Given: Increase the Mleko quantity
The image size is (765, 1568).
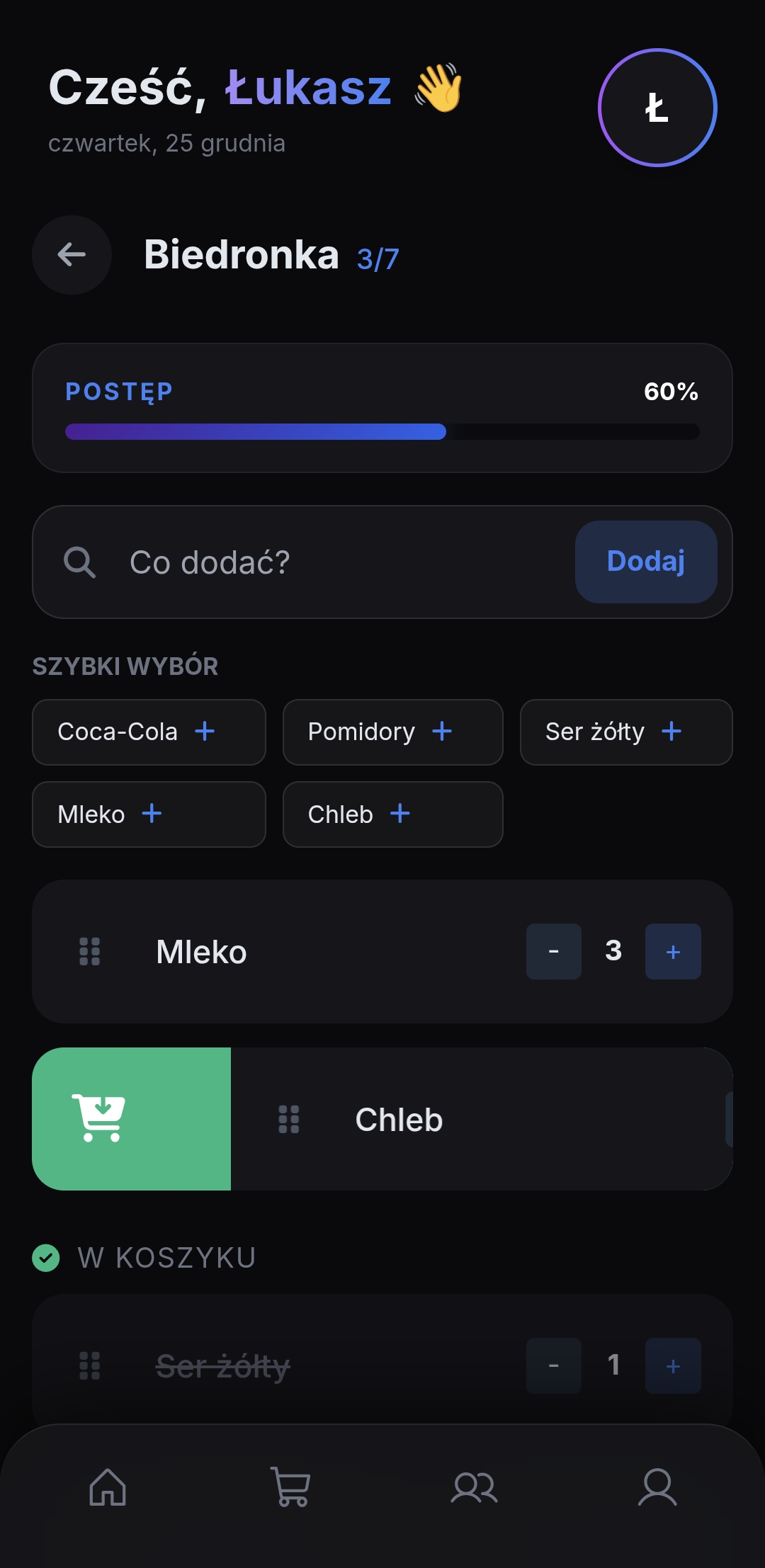Looking at the screenshot, I should coord(673,952).
